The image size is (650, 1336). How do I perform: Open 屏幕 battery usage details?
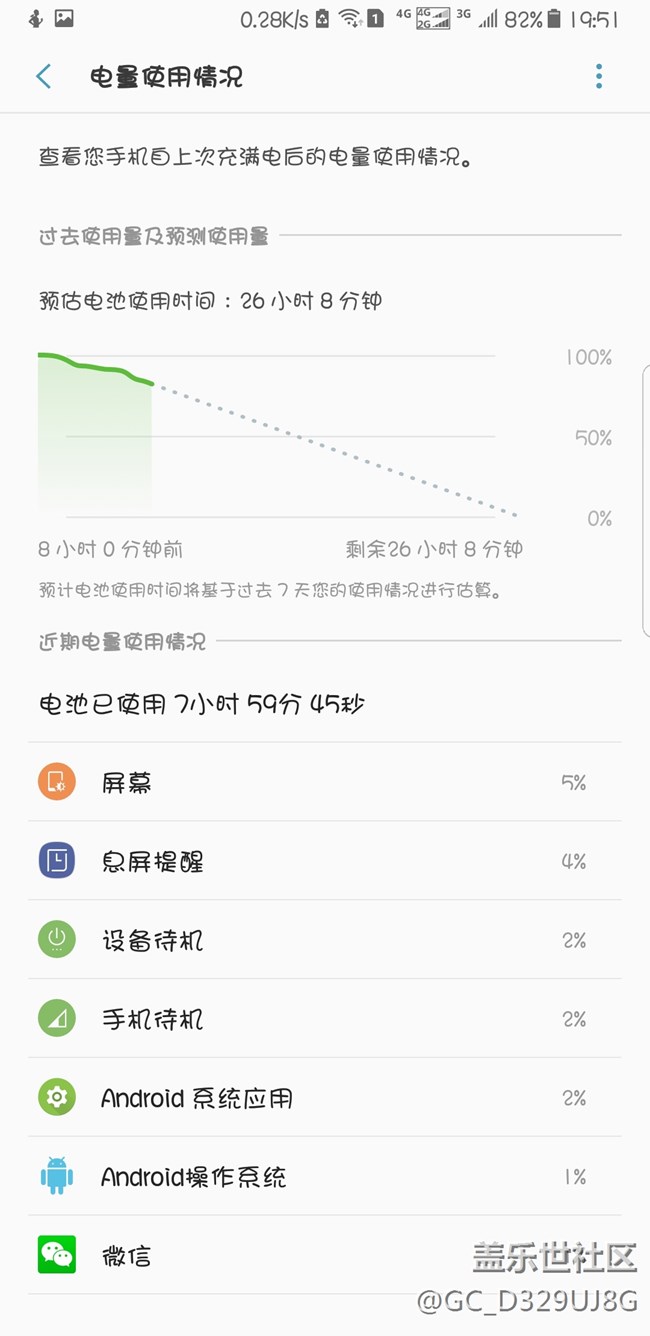(x=325, y=782)
